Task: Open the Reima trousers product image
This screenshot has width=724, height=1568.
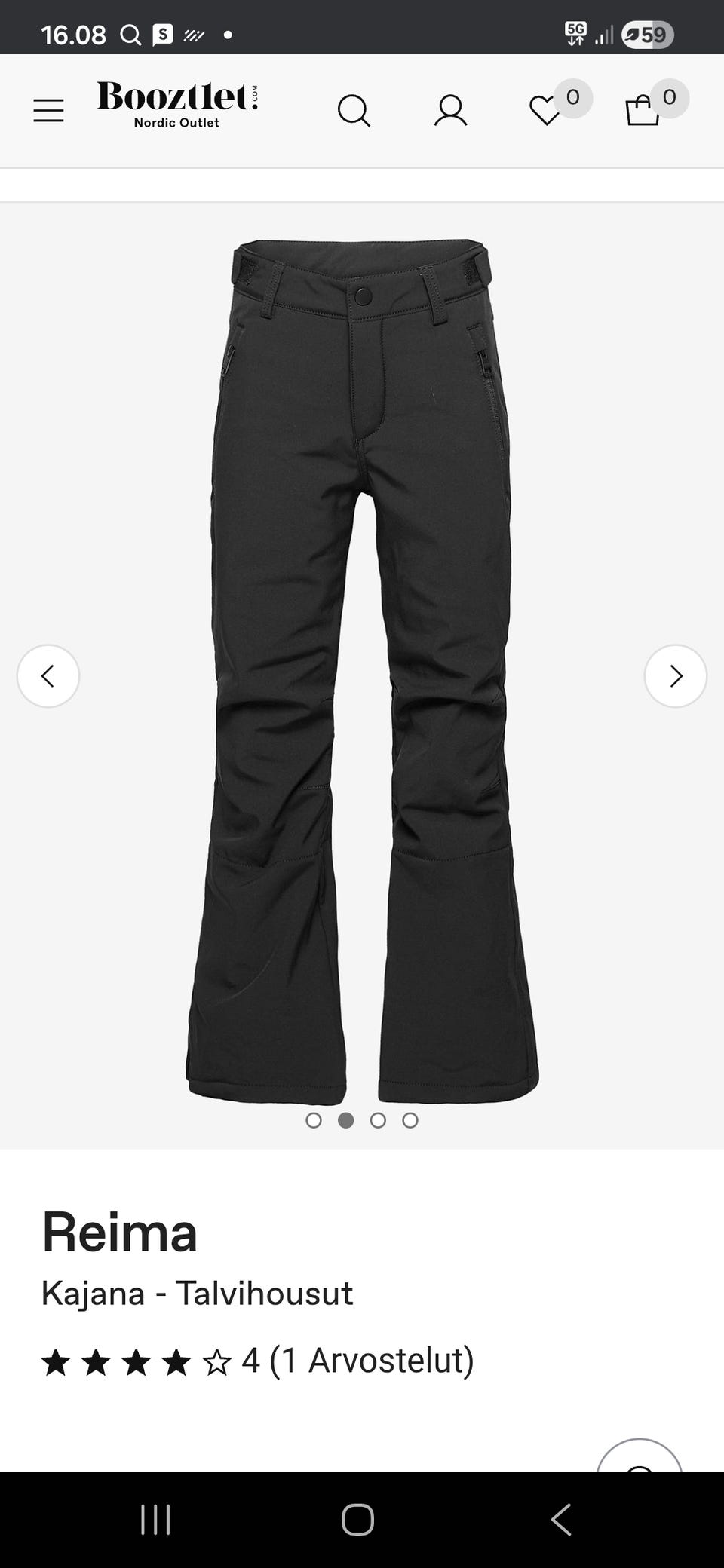Action: (x=362, y=671)
